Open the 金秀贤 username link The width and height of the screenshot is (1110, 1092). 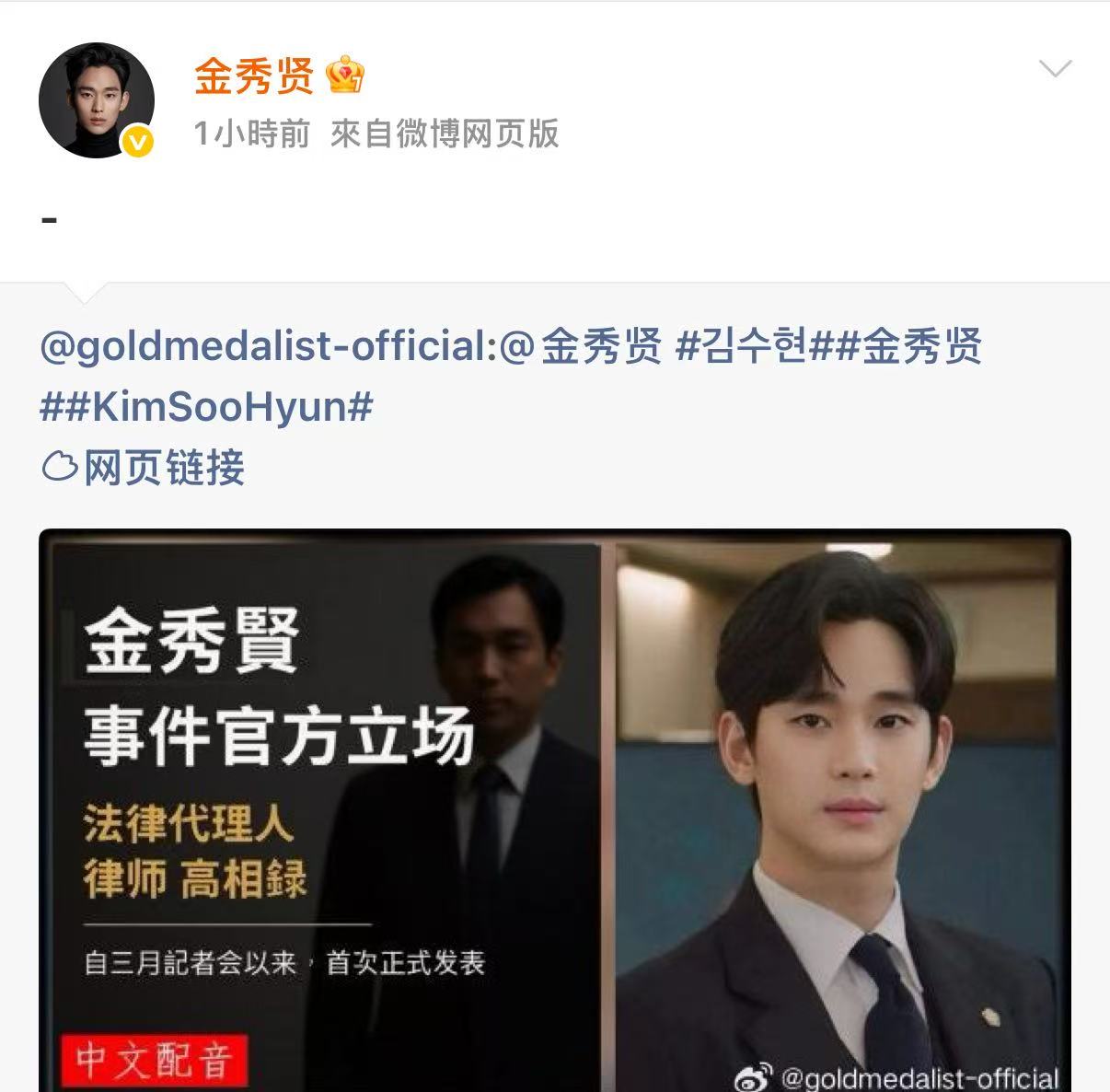[253, 76]
